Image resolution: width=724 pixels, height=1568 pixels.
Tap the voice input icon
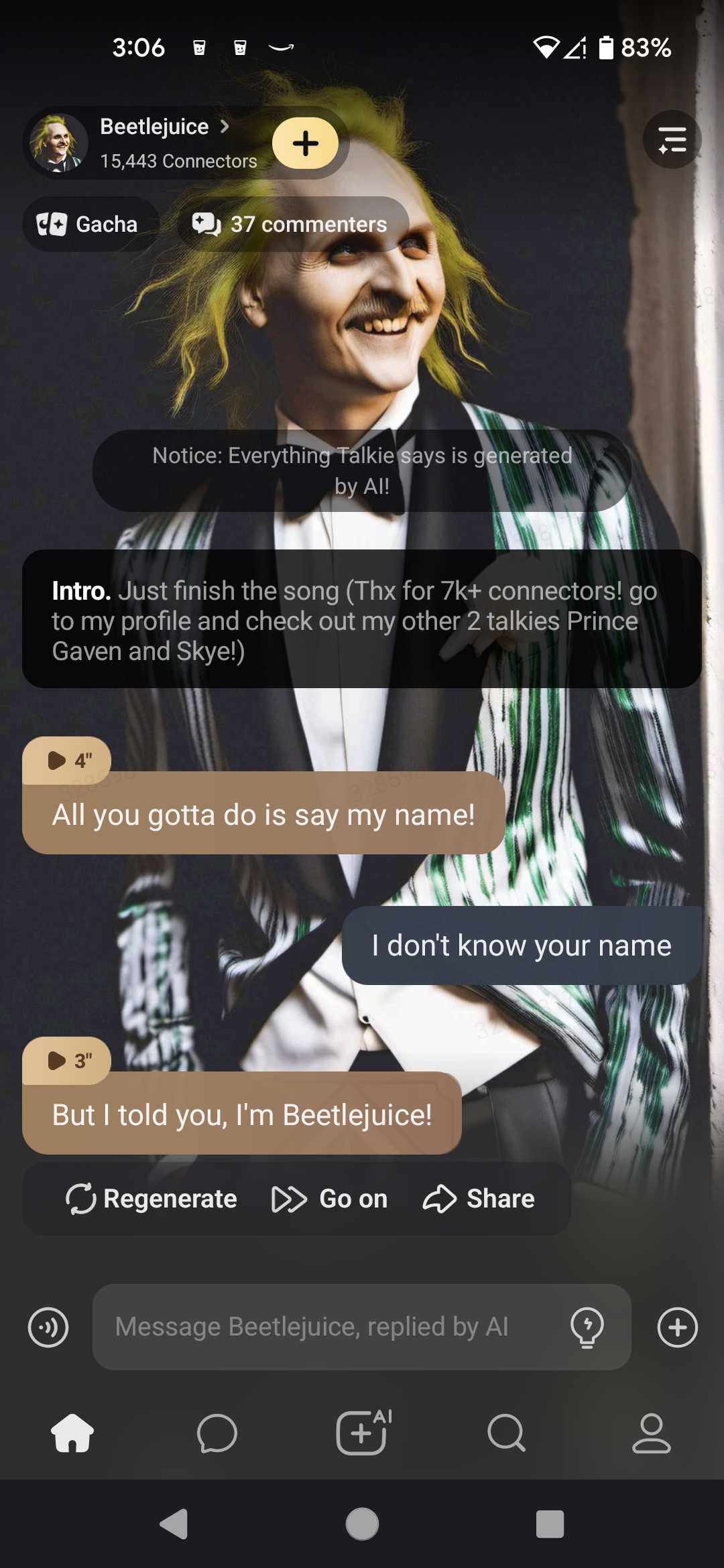click(48, 1327)
